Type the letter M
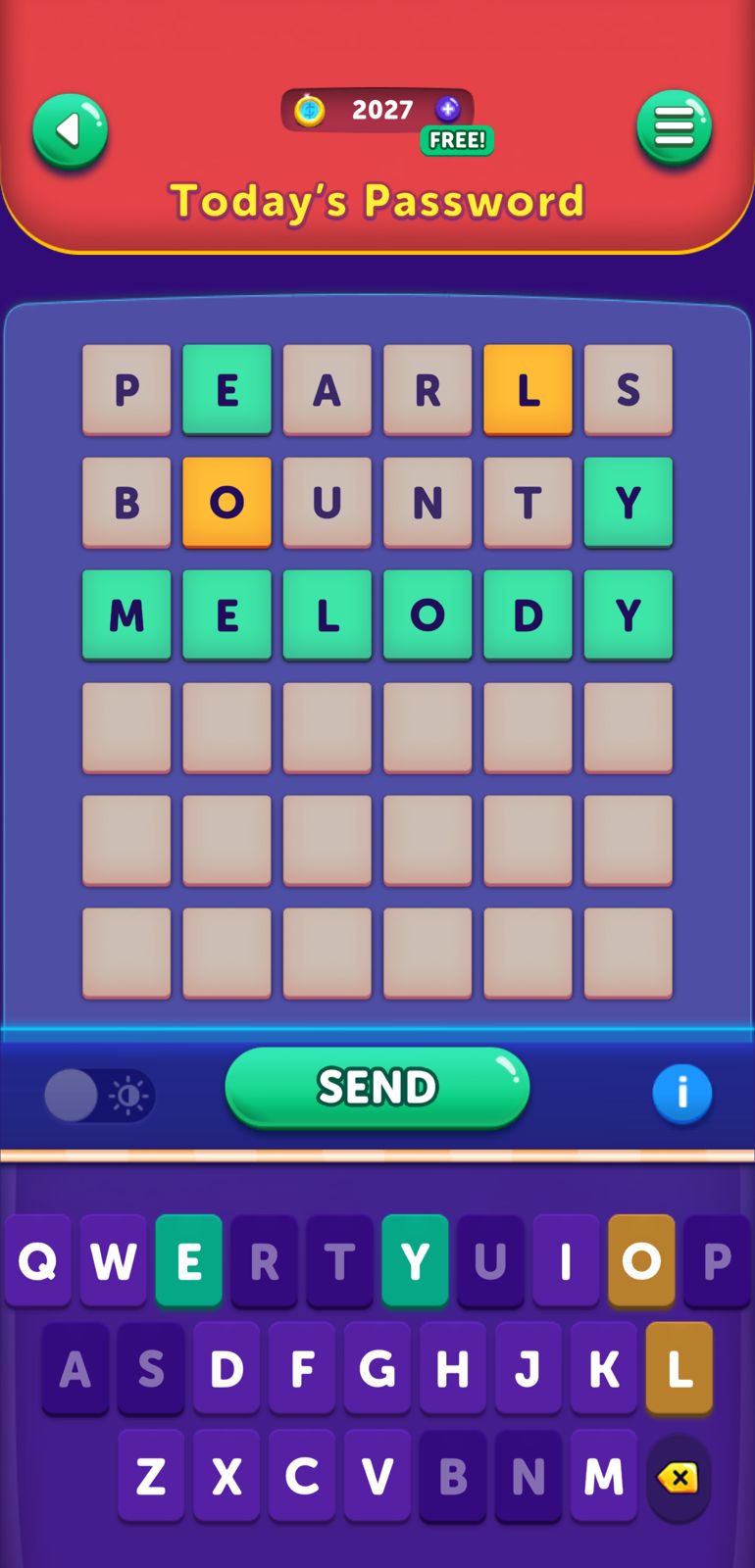The image size is (755, 1568). click(x=604, y=1475)
